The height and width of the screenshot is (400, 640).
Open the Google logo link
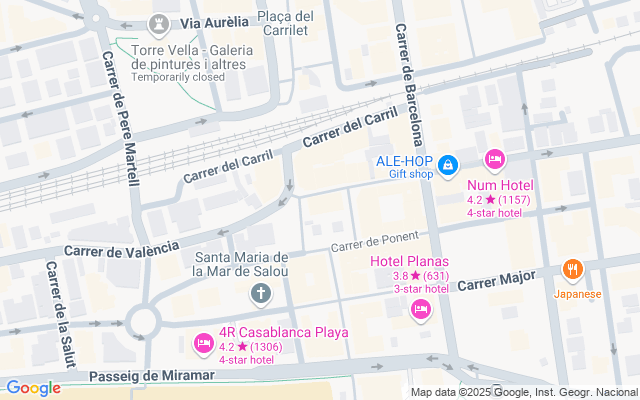[x=33, y=388]
